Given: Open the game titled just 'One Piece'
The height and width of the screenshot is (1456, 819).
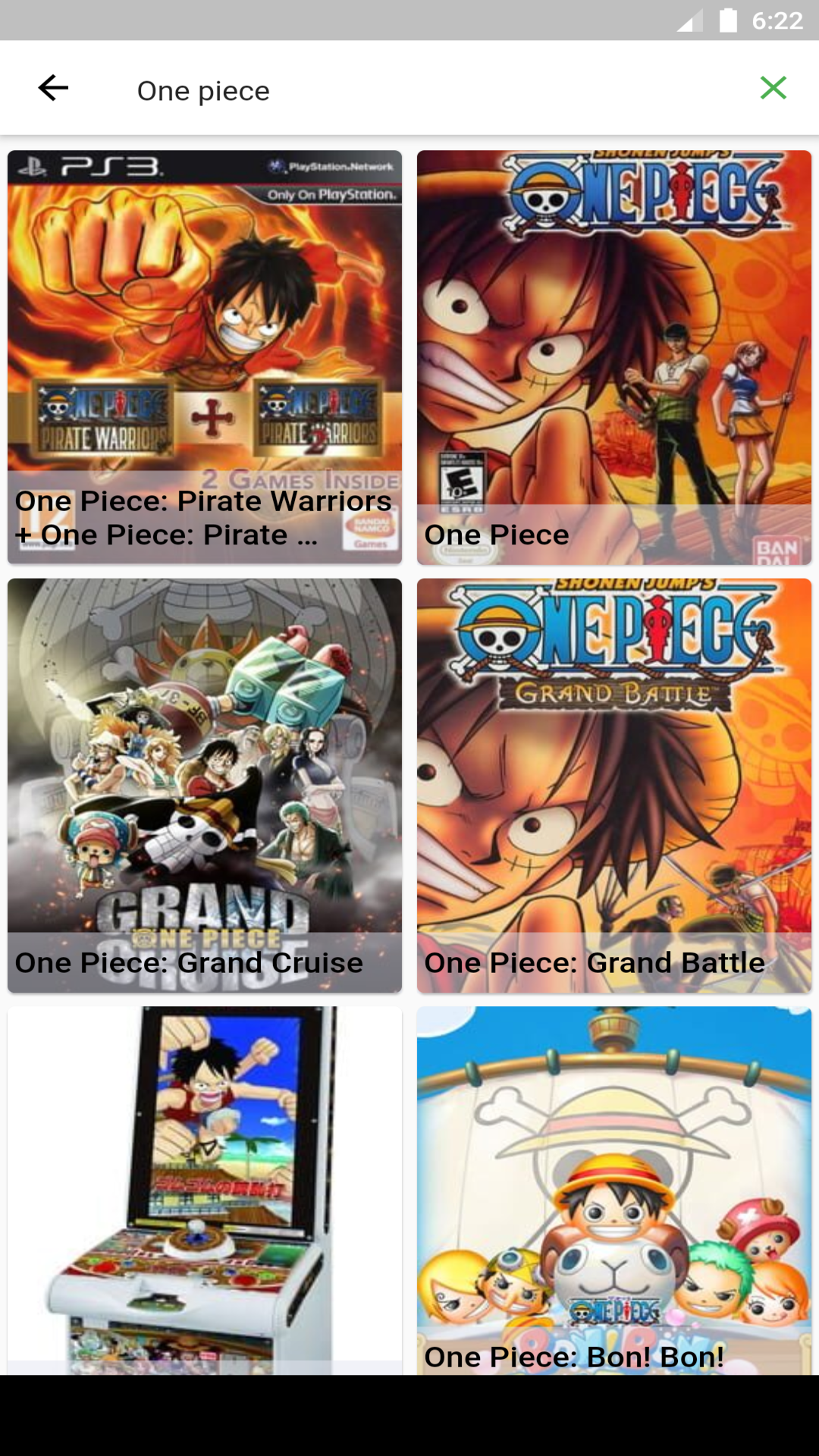Looking at the screenshot, I should point(614,356).
